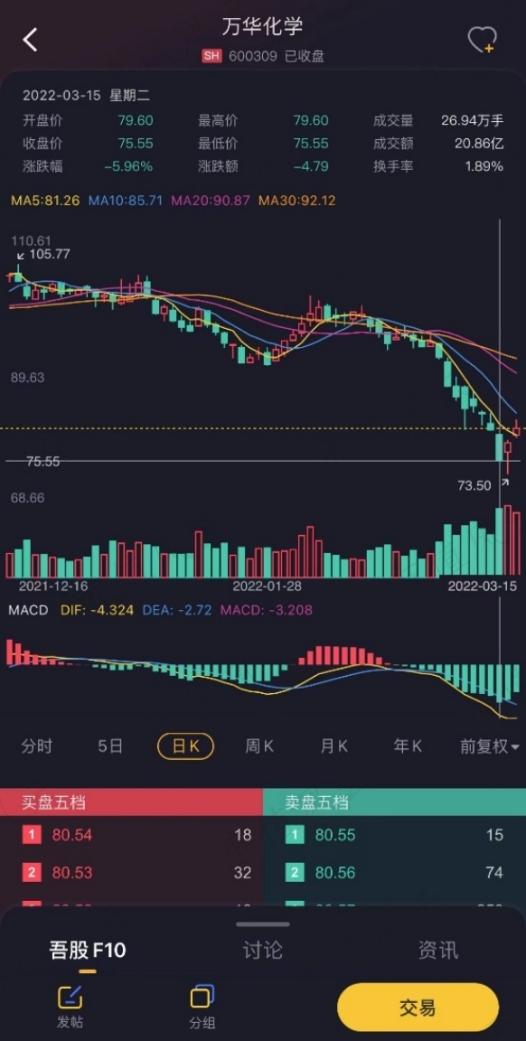526x1041 pixels.
Task: Open the 吾股F10 tab
Action: (87, 951)
